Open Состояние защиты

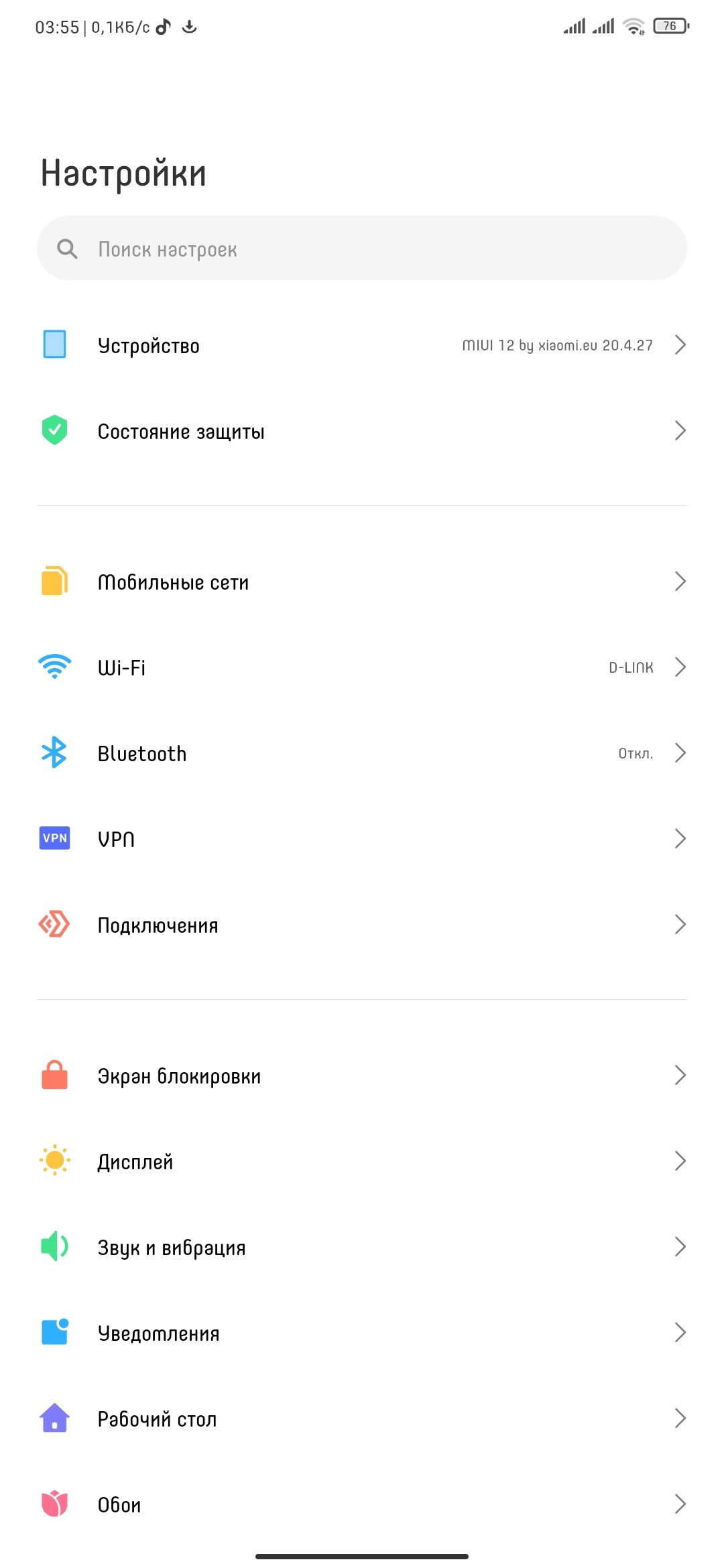(362, 431)
